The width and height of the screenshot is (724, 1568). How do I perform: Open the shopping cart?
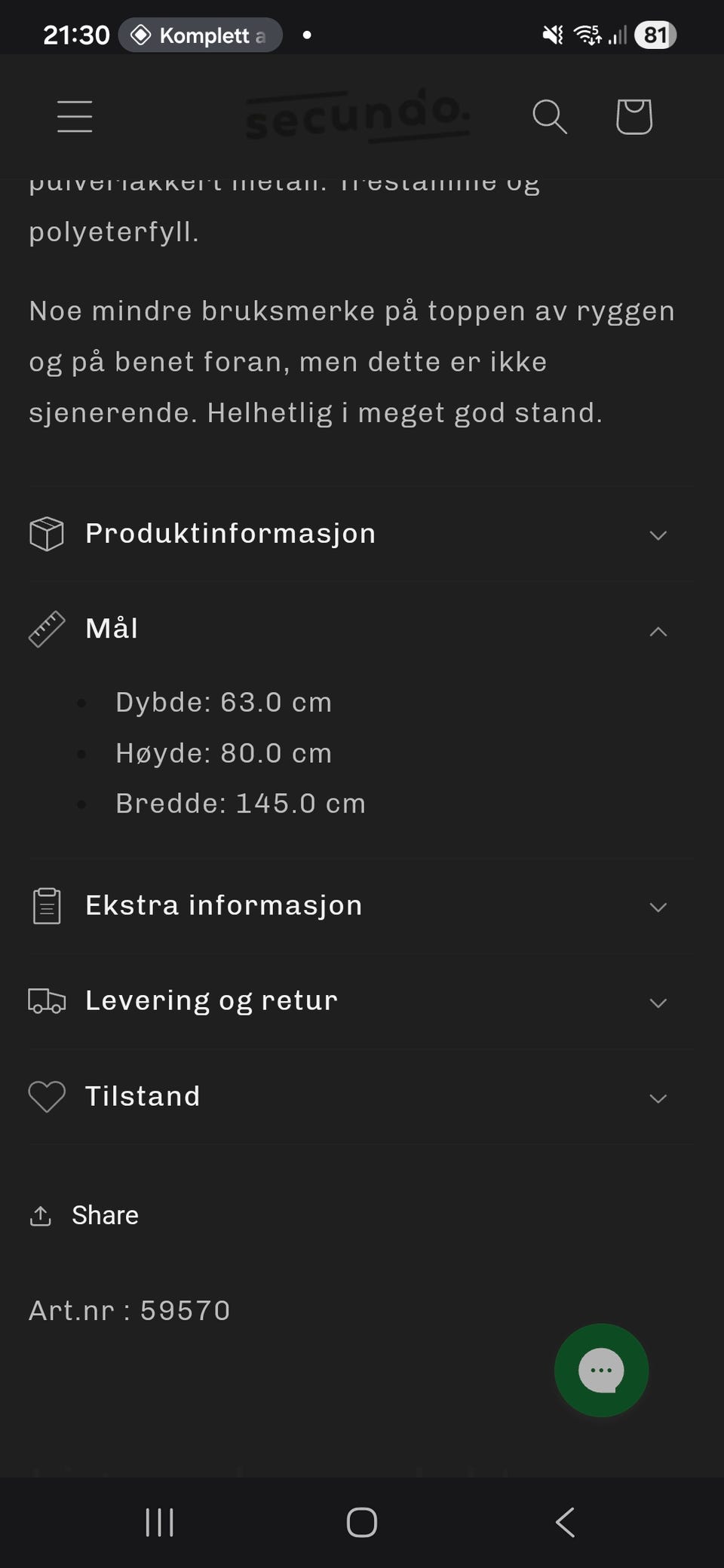coord(633,117)
